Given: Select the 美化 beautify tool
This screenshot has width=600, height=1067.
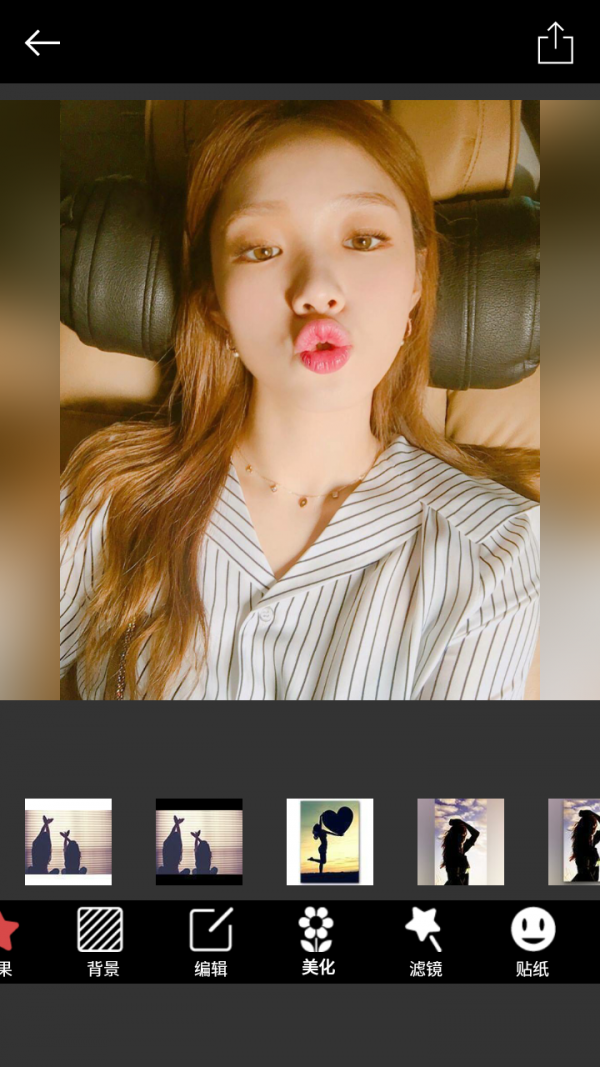Looking at the screenshot, I should click(x=317, y=941).
